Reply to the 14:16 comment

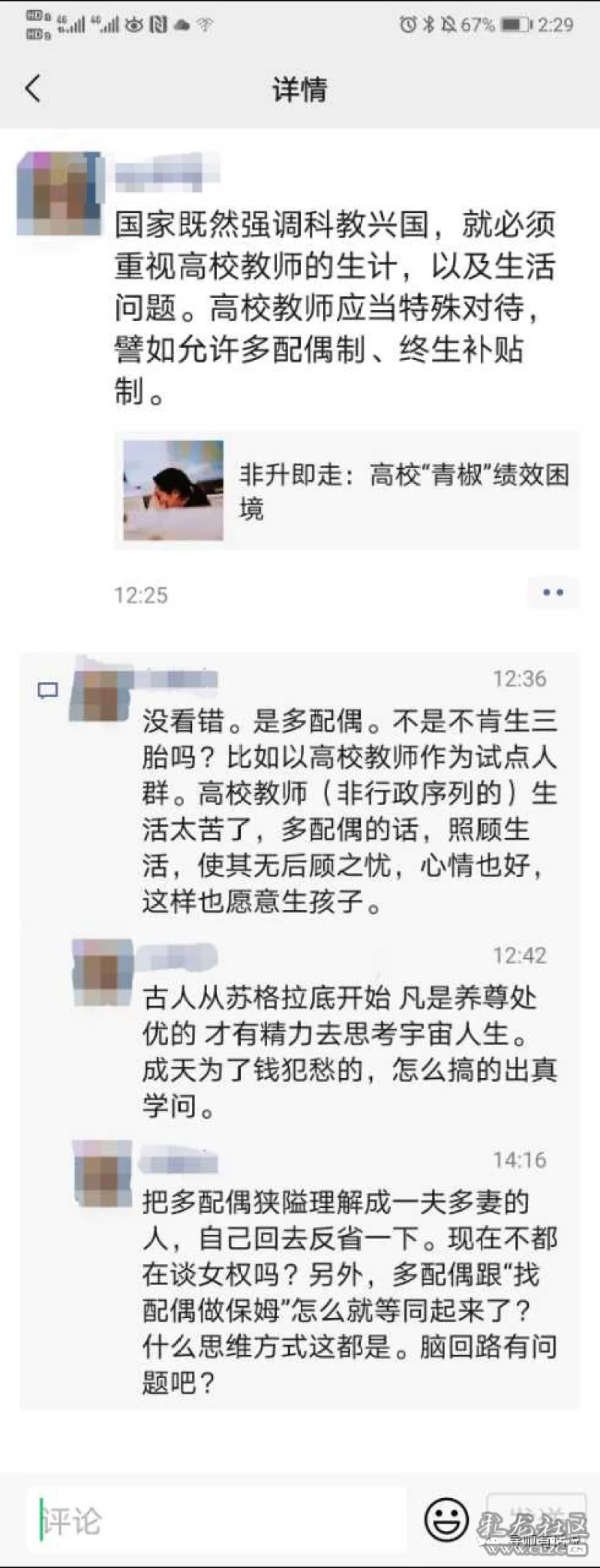click(x=349, y=1290)
